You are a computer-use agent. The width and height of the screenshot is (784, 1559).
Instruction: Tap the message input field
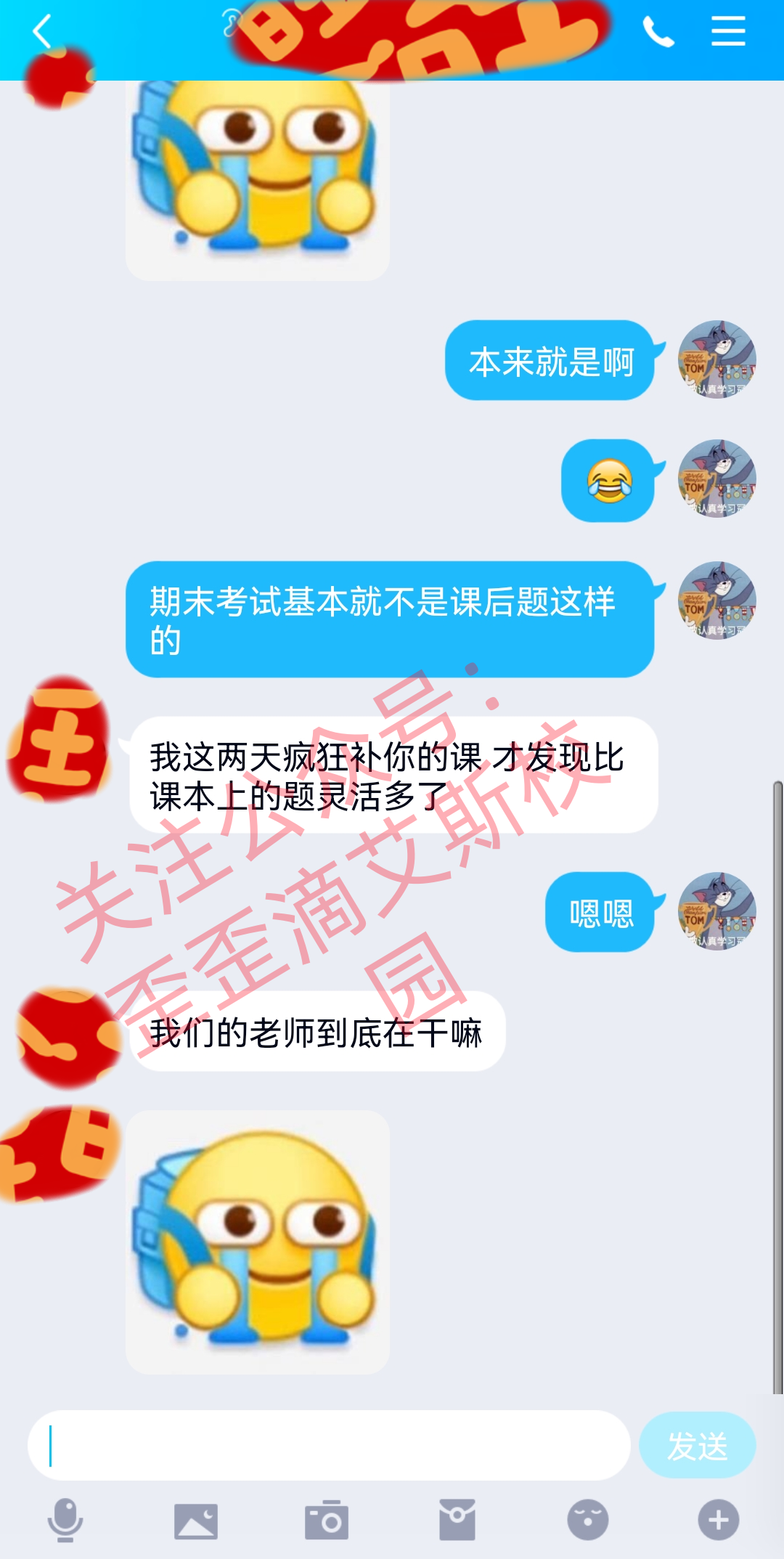point(329,1446)
